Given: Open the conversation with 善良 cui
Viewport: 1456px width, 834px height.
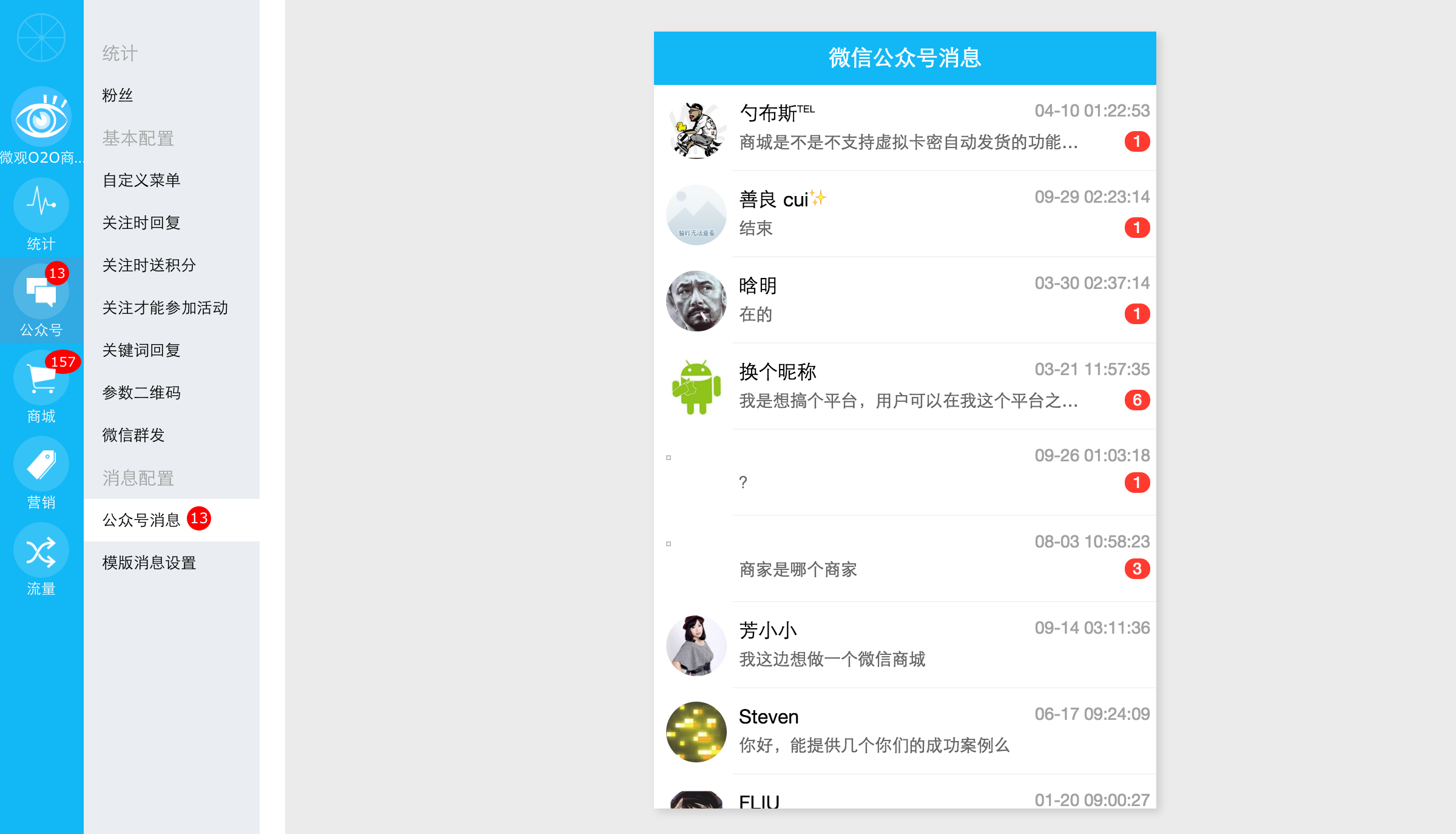Looking at the screenshot, I should [x=904, y=214].
